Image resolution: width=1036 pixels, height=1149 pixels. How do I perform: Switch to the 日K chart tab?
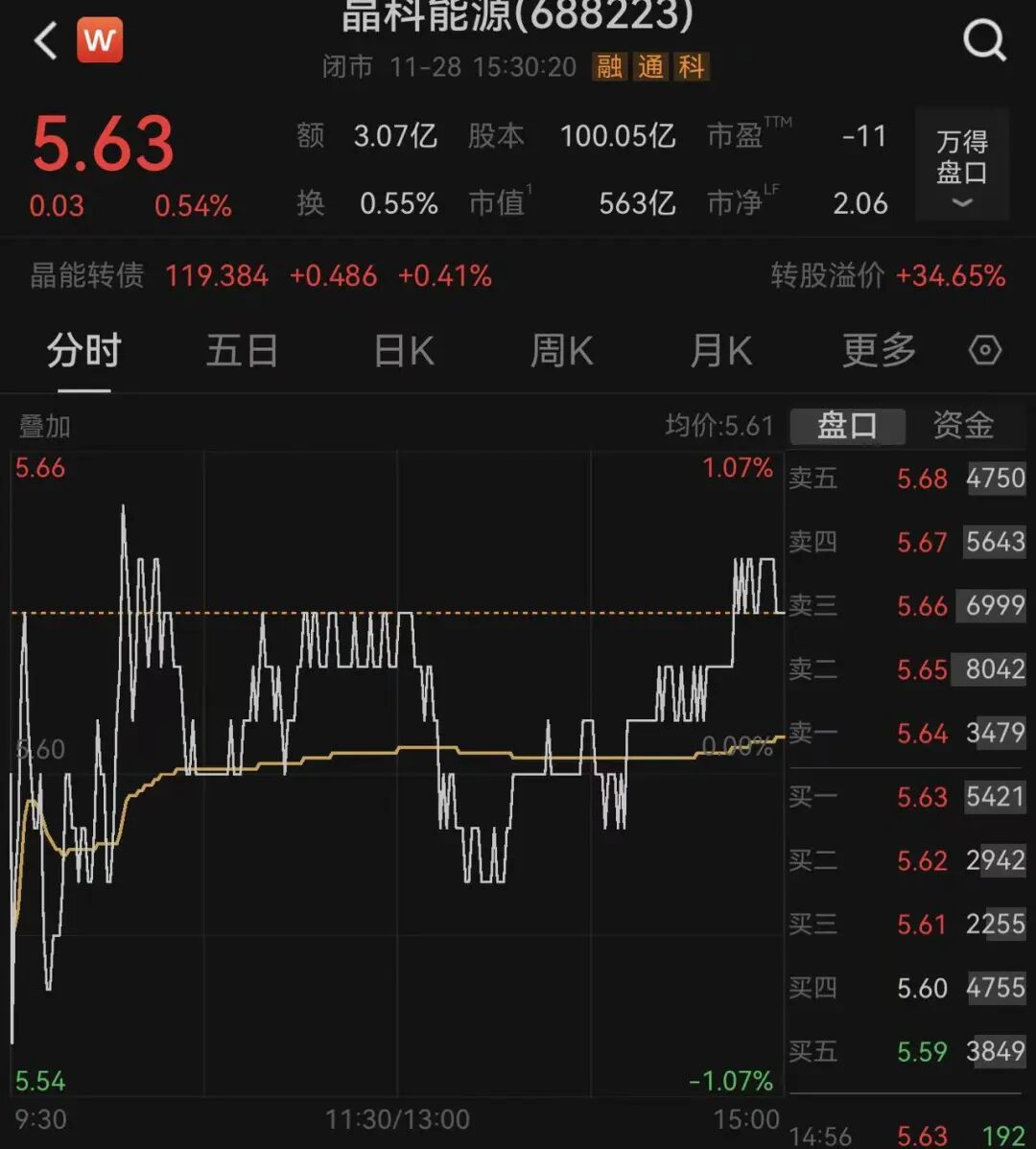[403, 351]
